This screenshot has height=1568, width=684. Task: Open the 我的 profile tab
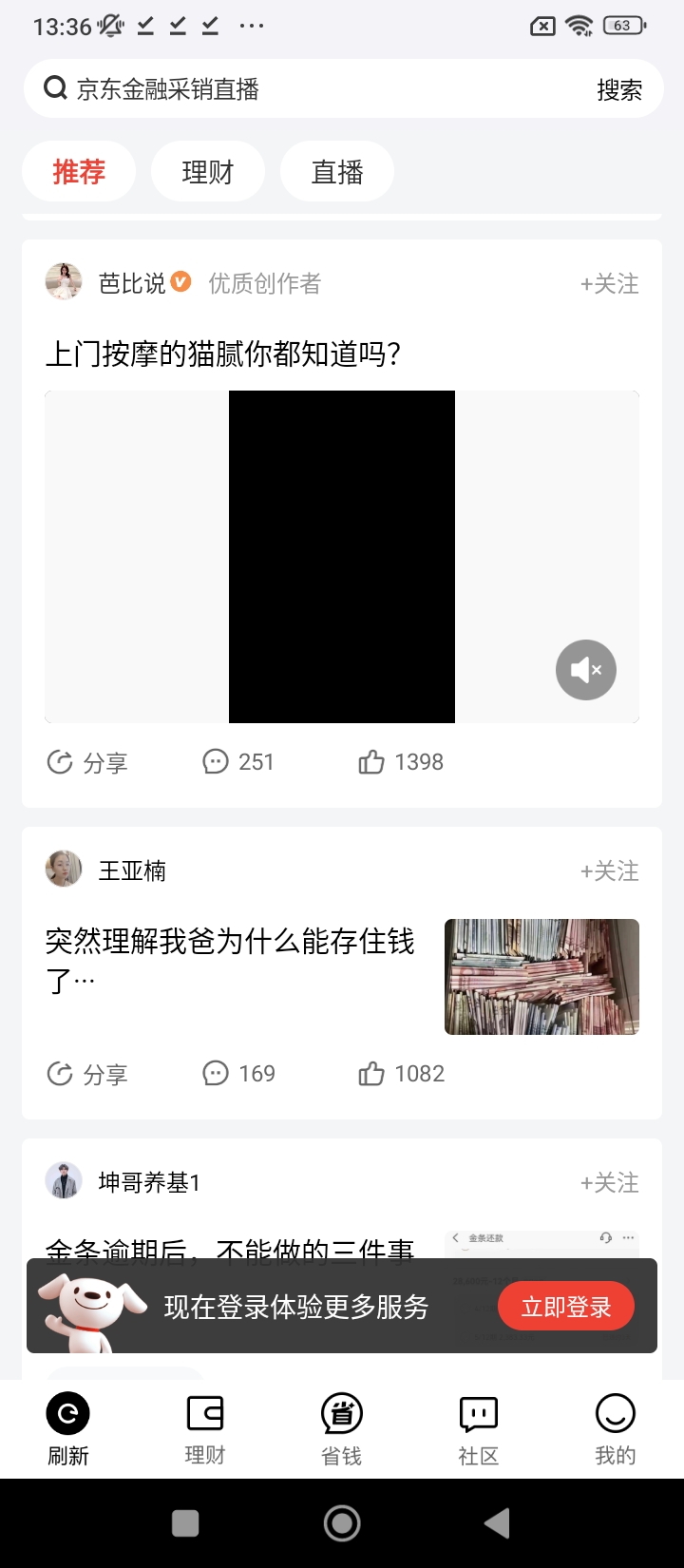coord(615,1427)
